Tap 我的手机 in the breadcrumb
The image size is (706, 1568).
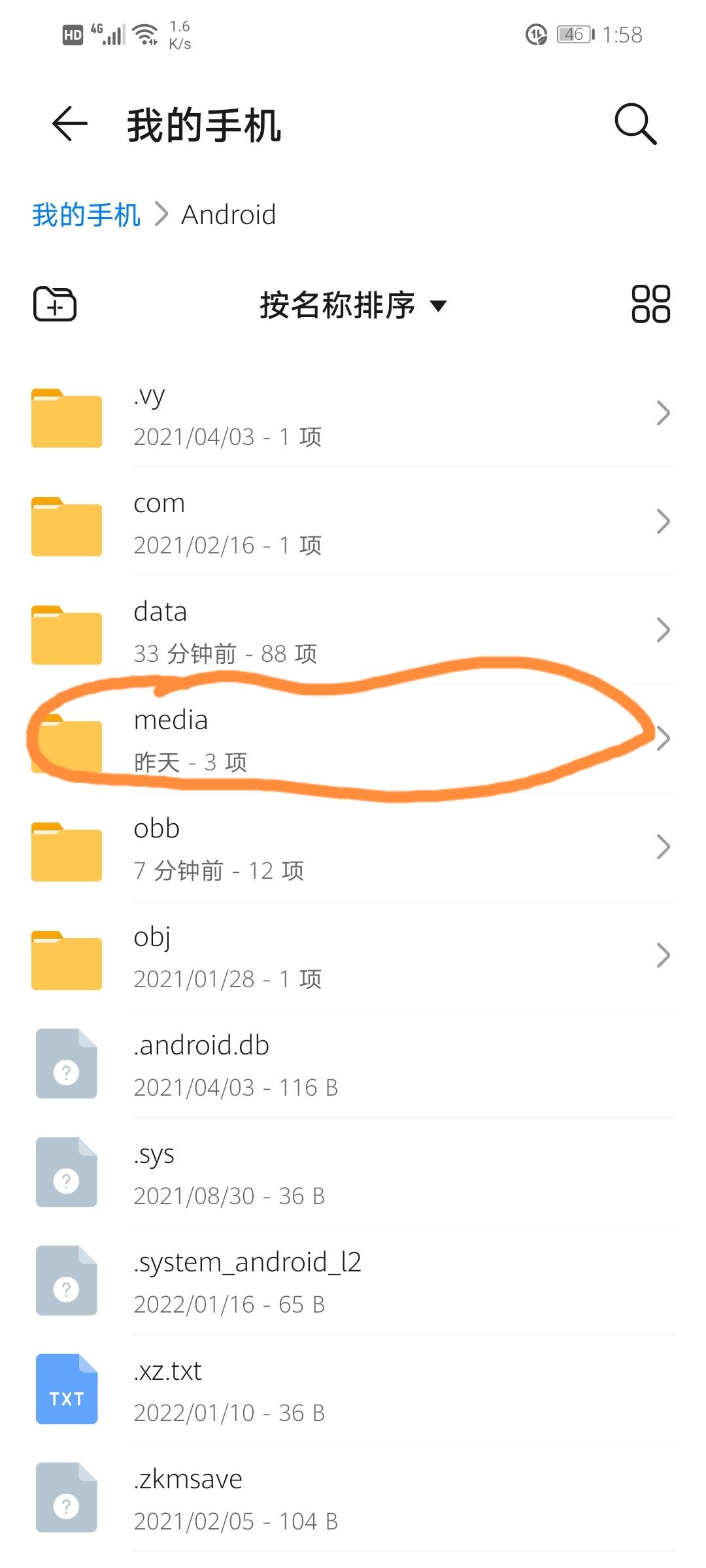(86, 214)
